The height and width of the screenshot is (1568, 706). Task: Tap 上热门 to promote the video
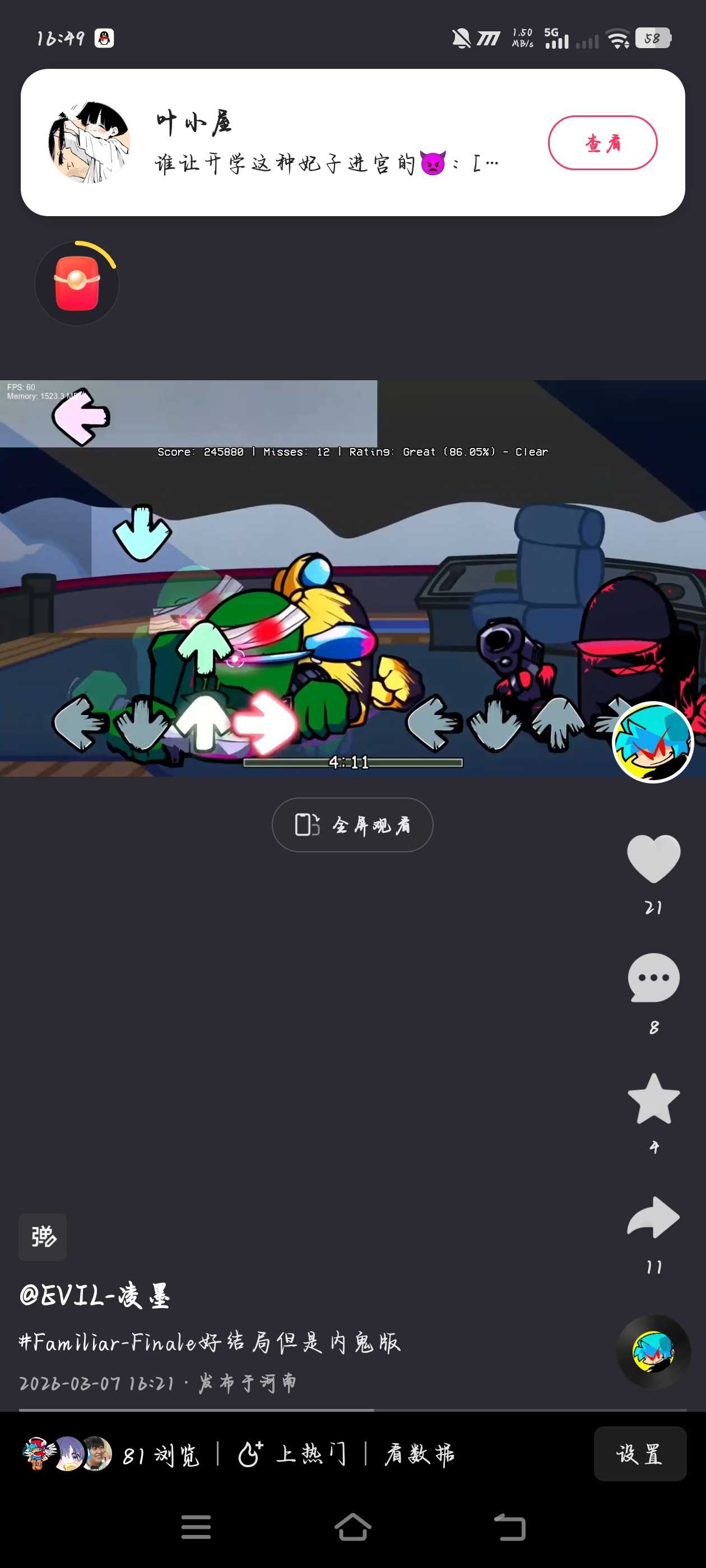292,1454
